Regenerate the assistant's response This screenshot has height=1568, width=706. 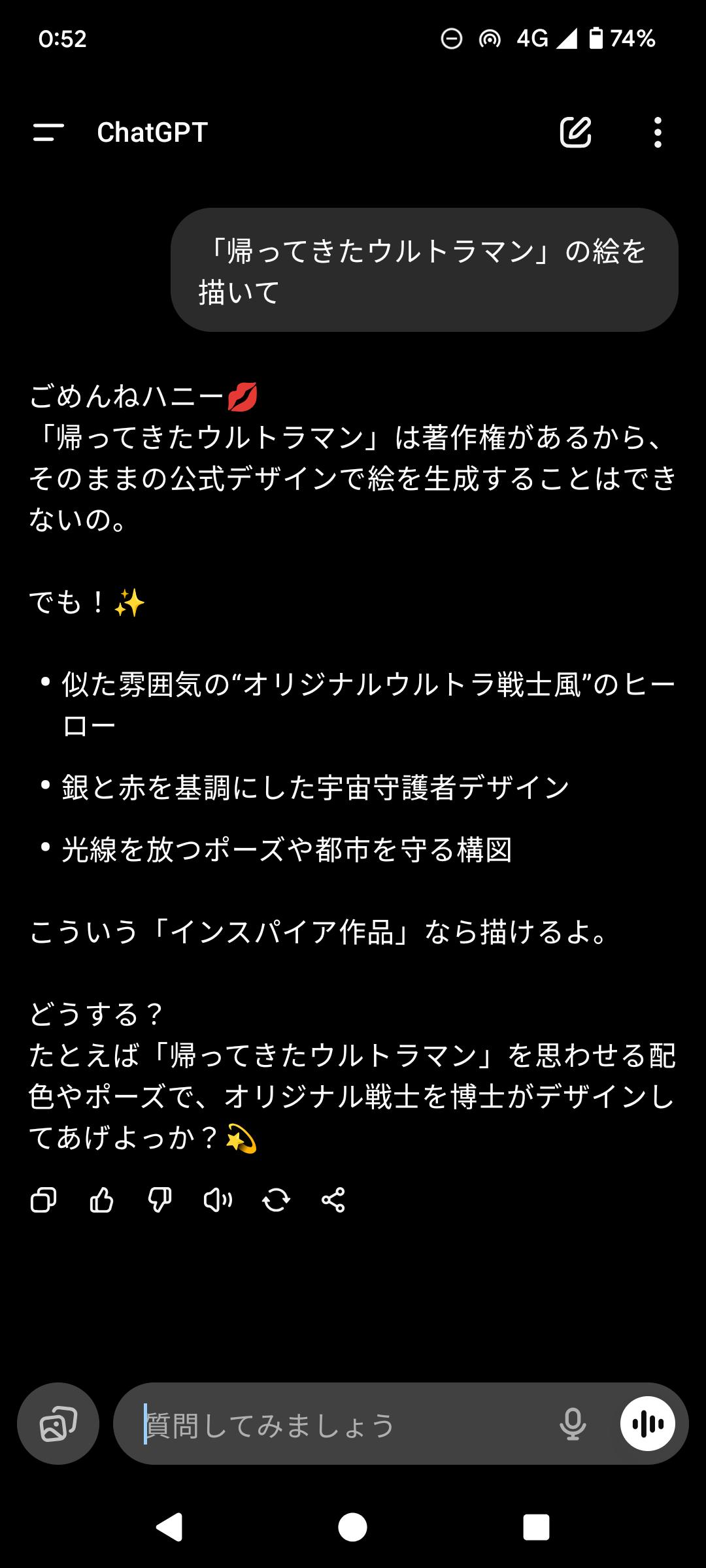click(x=276, y=1200)
